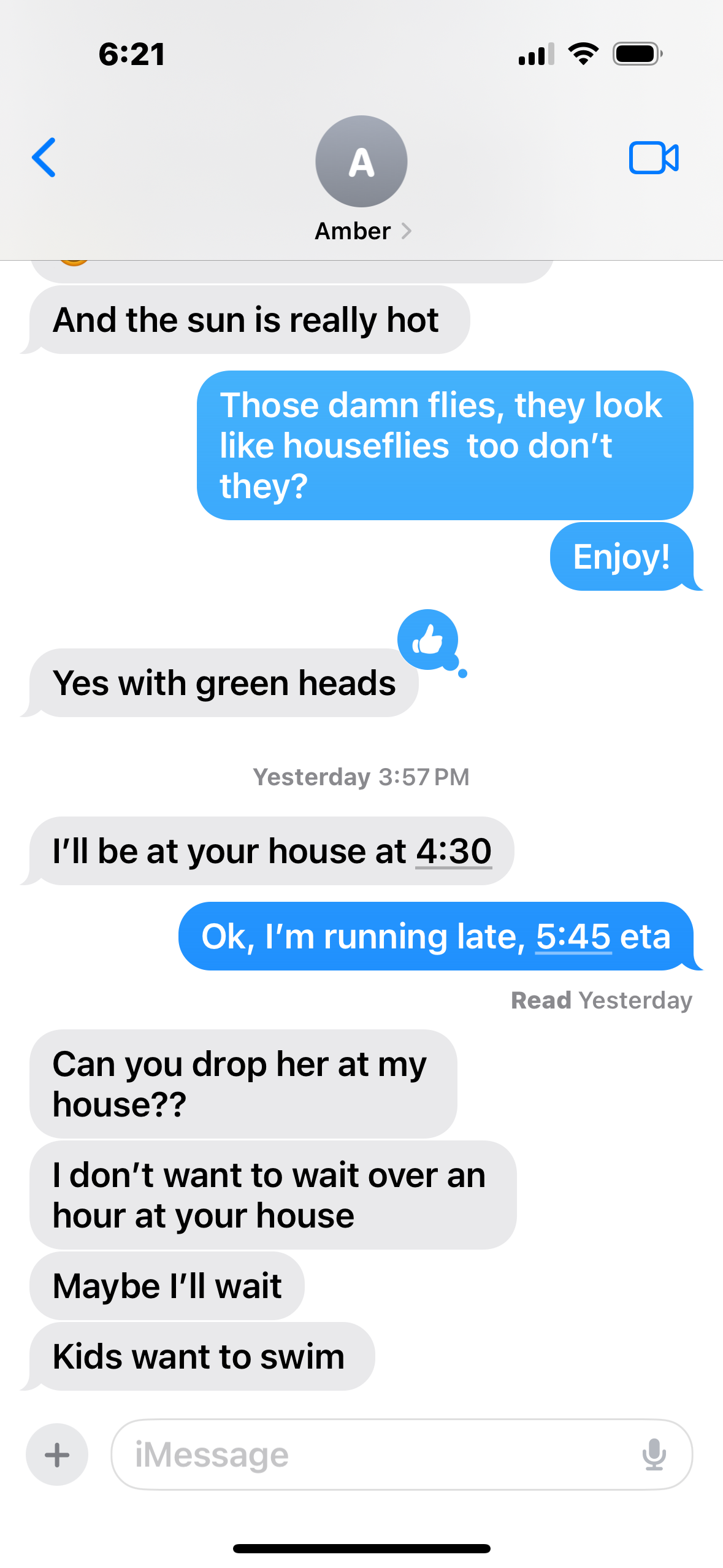Go back to the messages list
The width and height of the screenshot is (723, 1568).
44,158
